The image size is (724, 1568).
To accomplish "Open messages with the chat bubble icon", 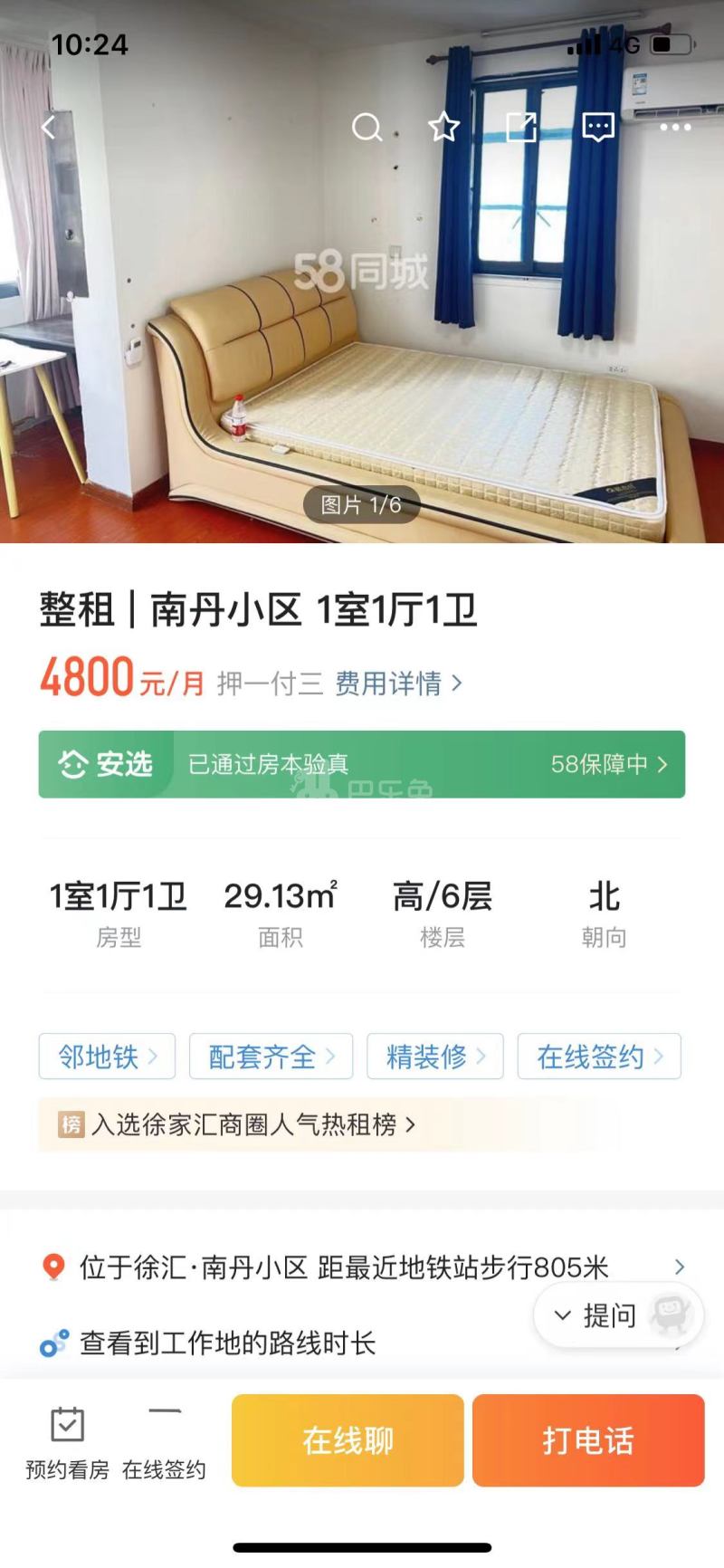I will pyautogui.click(x=596, y=129).
